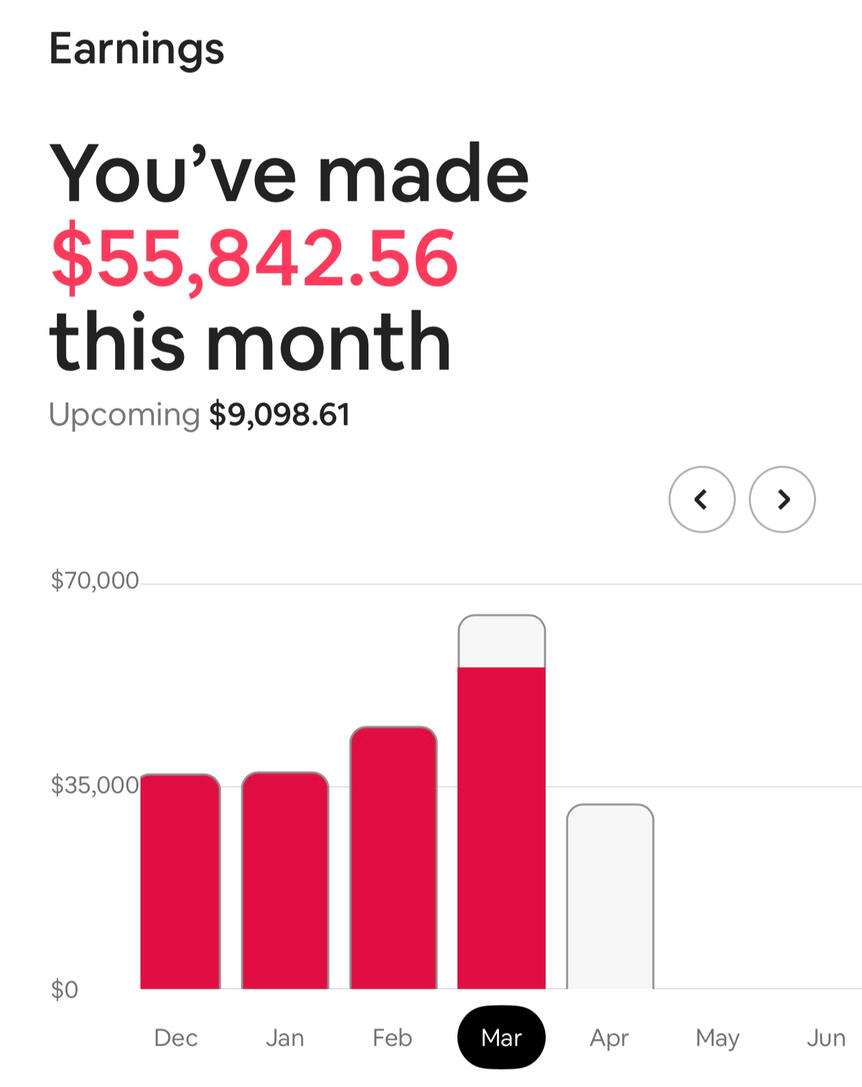Select the Dec month label
The image size is (862, 1087).
pos(176,1038)
